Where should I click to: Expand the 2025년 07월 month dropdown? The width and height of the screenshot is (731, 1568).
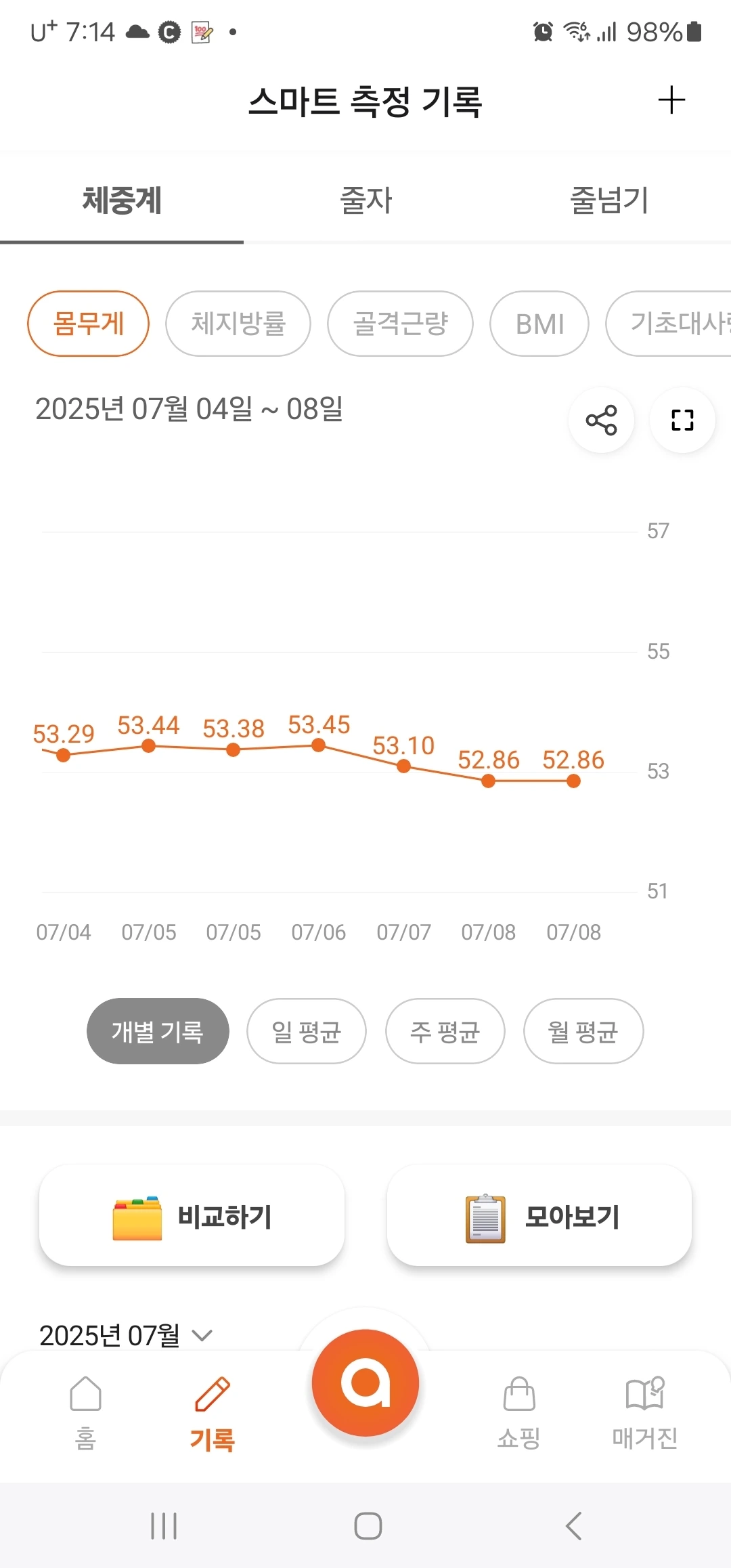tap(127, 1335)
